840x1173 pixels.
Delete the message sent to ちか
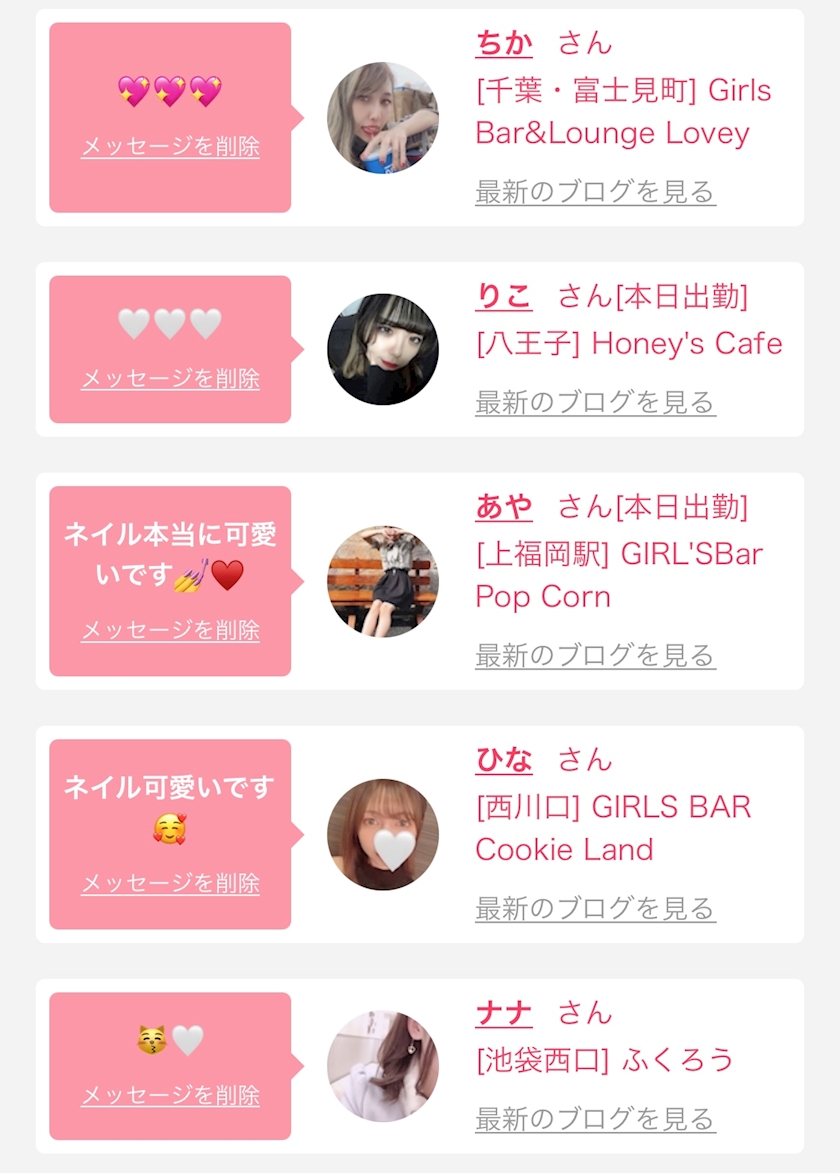pyautogui.click(x=171, y=146)
